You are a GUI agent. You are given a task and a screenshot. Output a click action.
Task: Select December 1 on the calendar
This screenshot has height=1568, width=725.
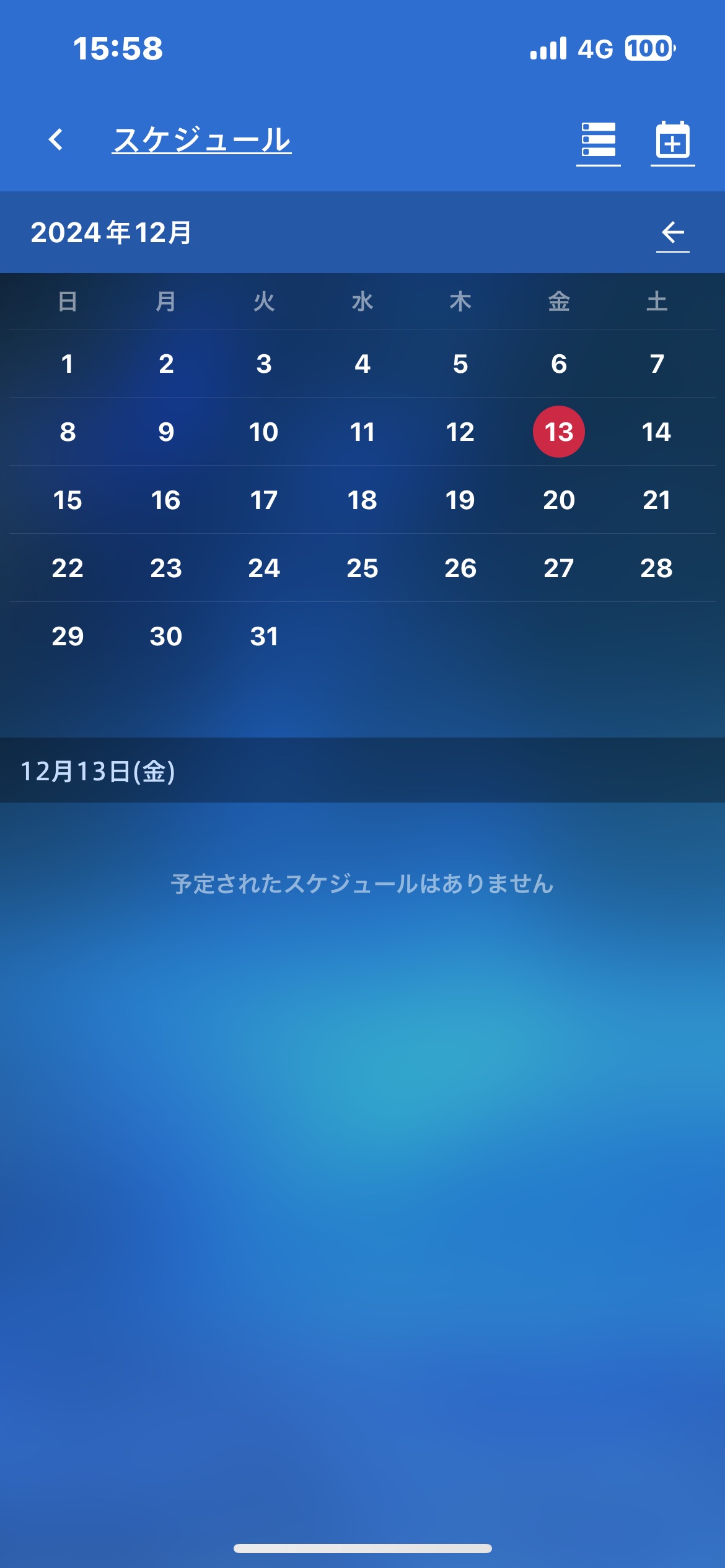[68, 364]
